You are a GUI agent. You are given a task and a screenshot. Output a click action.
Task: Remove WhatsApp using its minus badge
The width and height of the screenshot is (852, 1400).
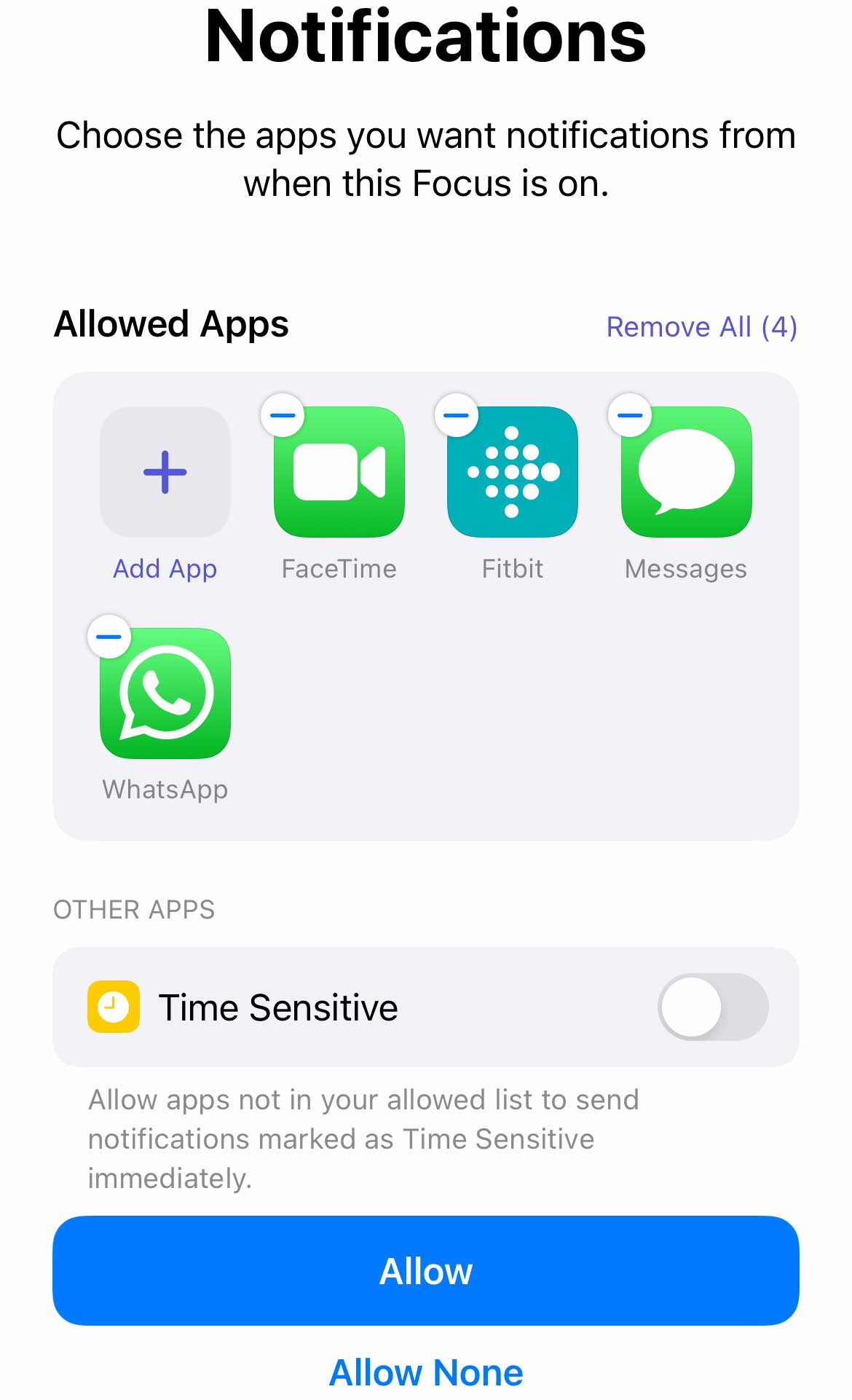click(109, 635)
